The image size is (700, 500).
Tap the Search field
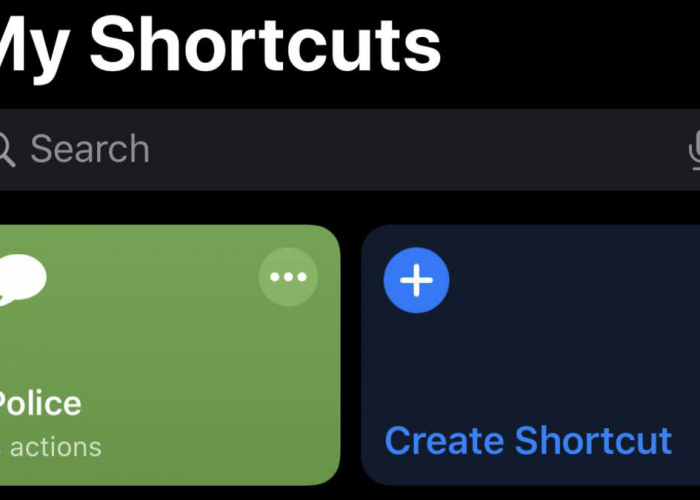(300, 150)
